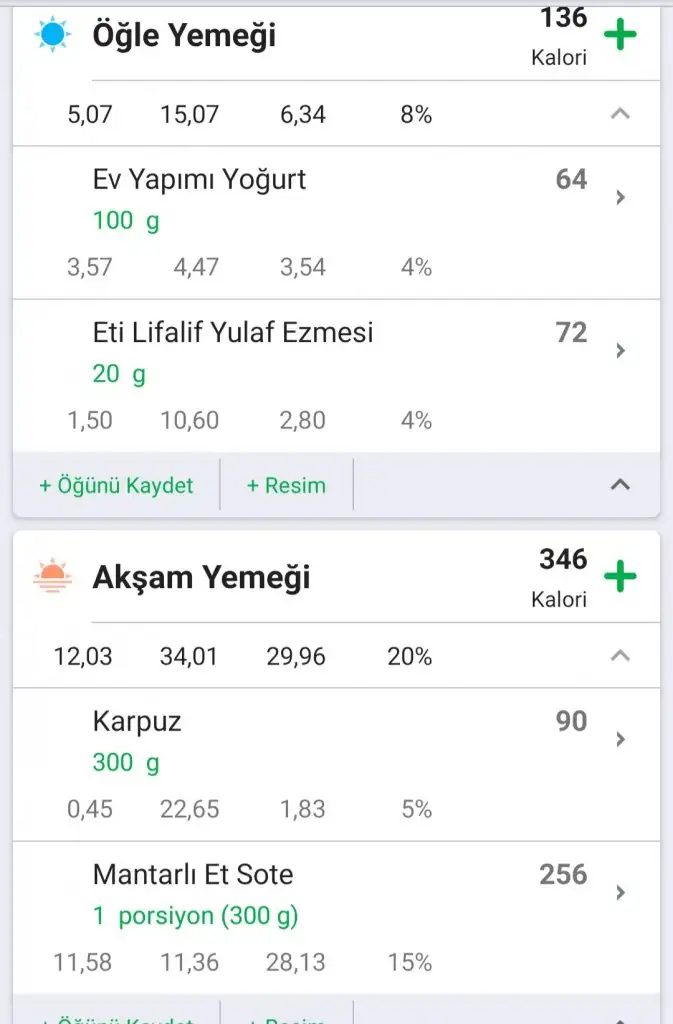Collapse the Öğle Yemeği footer chevron

(x=620, y=485)
